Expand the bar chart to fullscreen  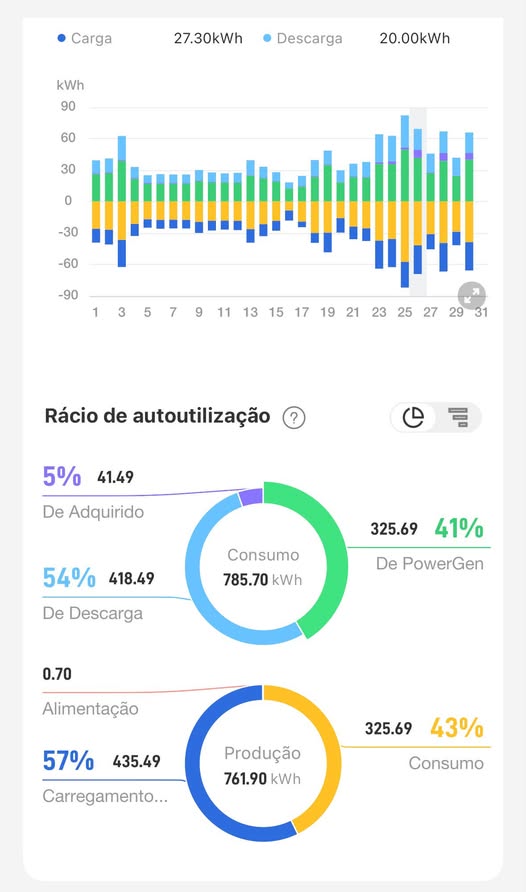pyautogui.click(x=471, y=295)
